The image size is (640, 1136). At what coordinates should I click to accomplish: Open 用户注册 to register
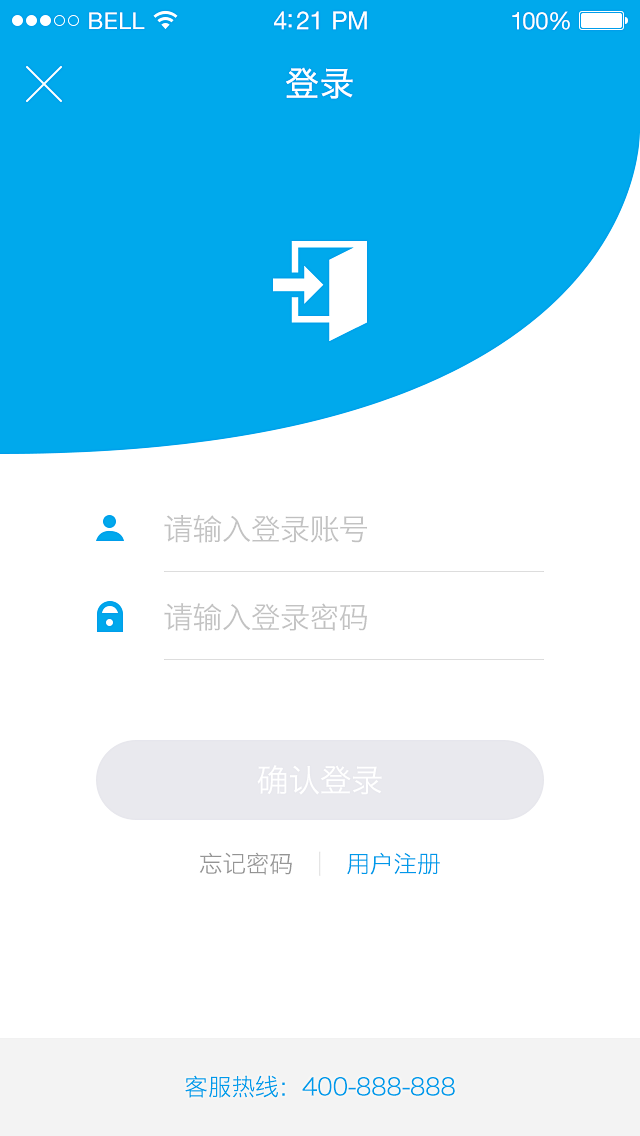393,864
